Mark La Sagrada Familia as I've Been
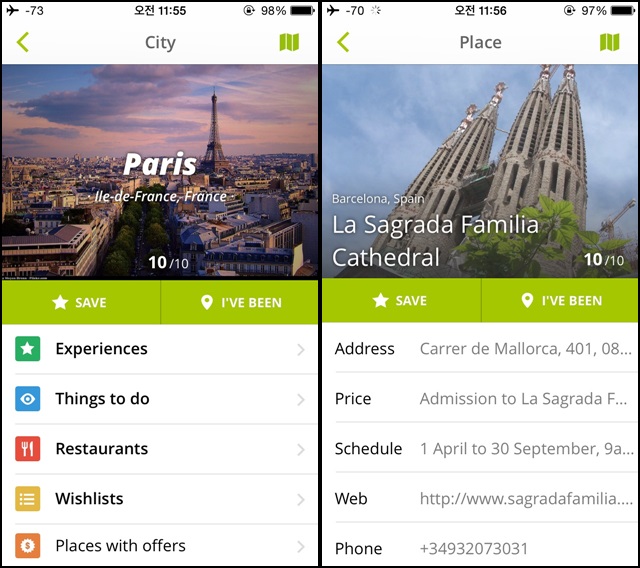 [560, 301]
